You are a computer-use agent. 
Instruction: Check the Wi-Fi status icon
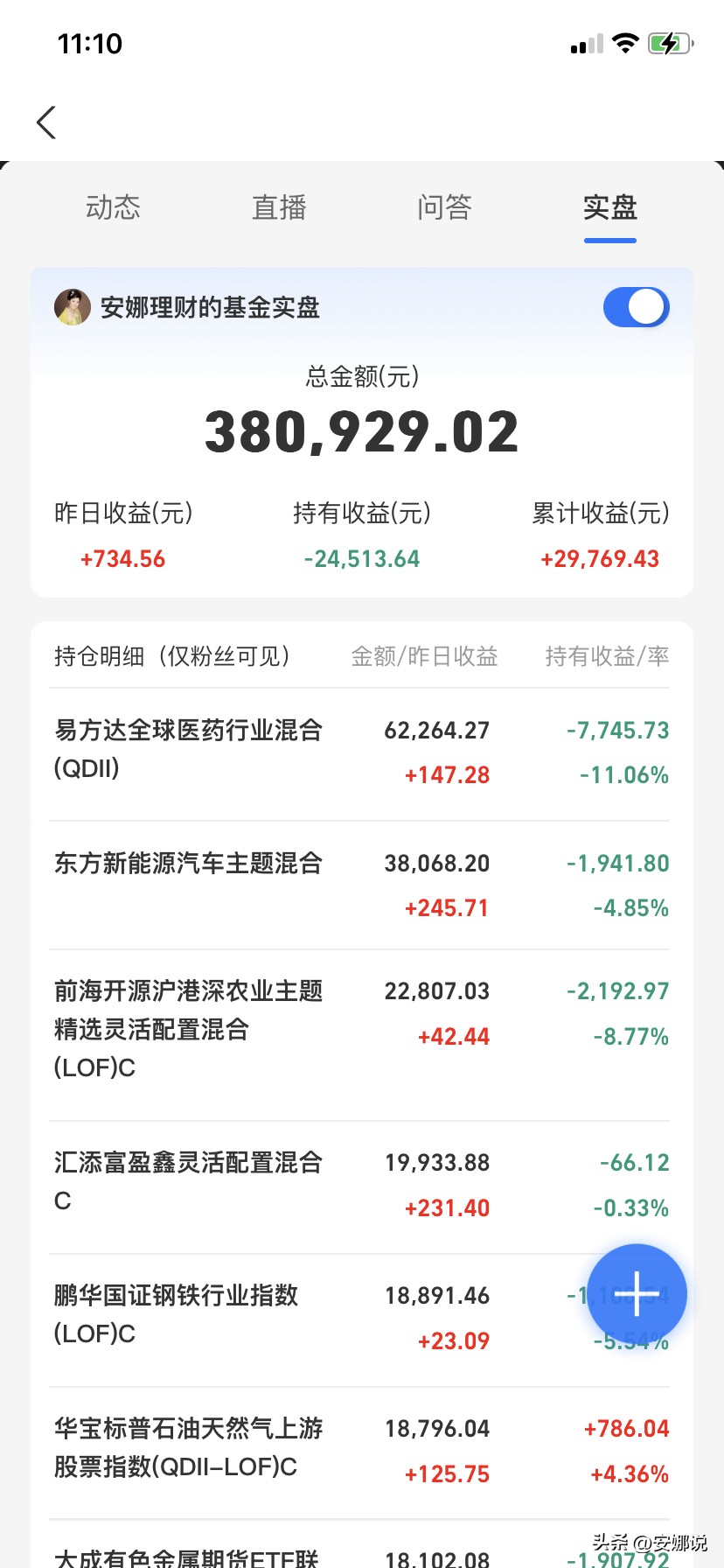627,43
